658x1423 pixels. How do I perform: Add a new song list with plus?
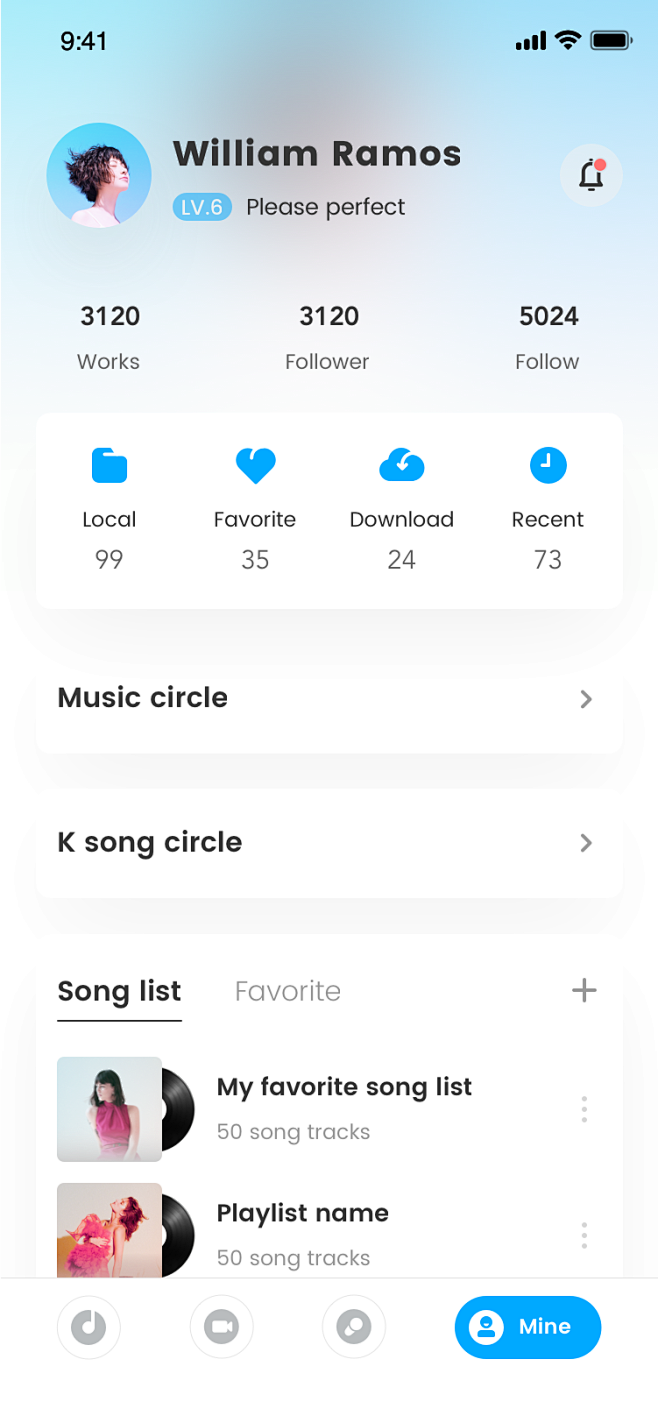coord(584,991)
